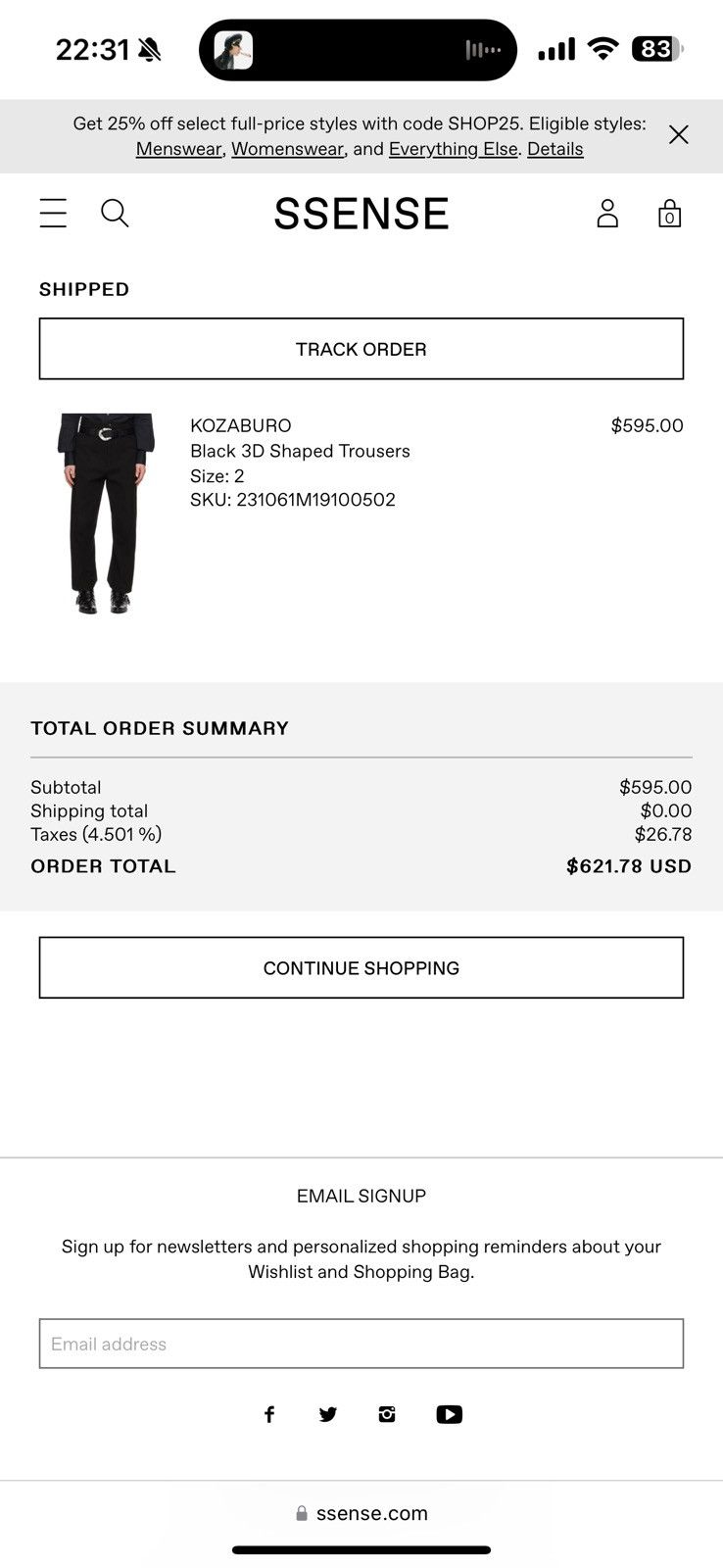
Task: Tap the ssense.com address bar
Action: point(361,1513)
